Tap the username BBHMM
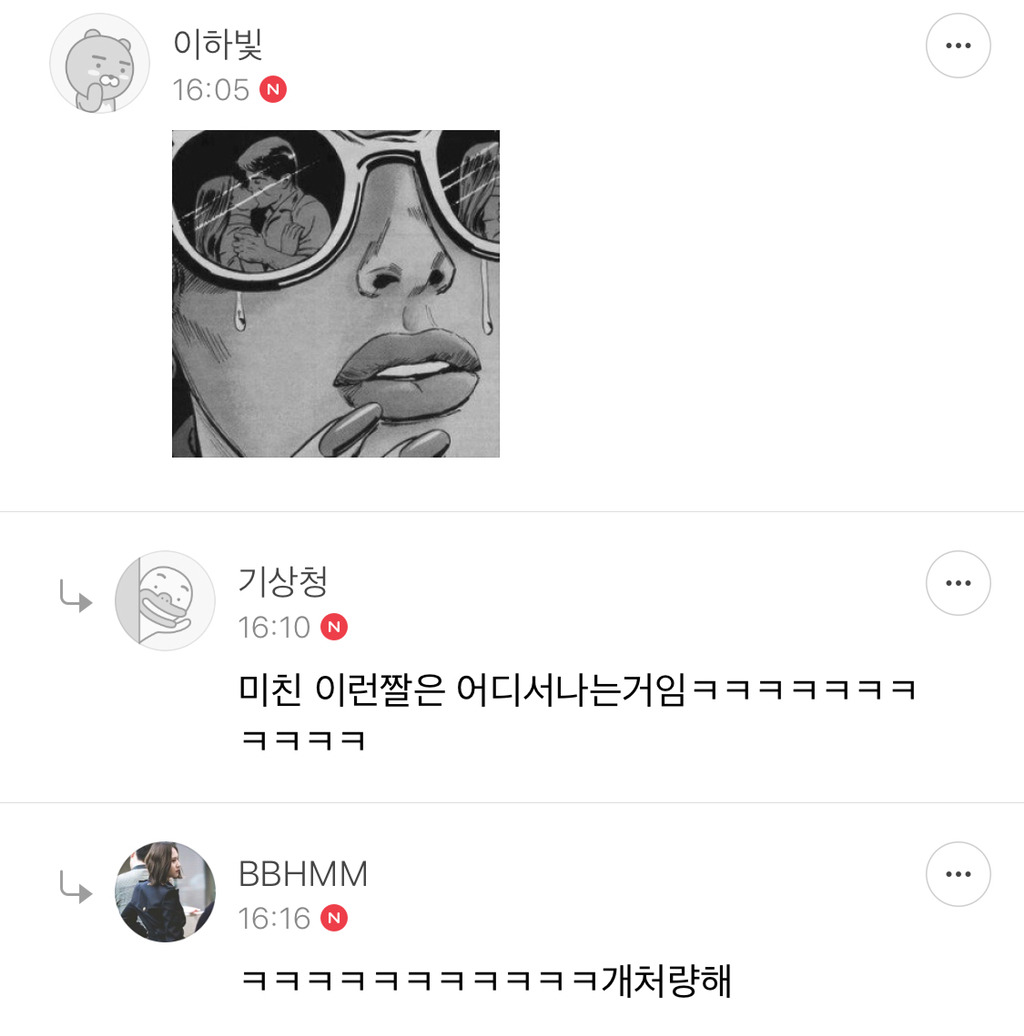1024x1036 pixels. click(303, 874)
